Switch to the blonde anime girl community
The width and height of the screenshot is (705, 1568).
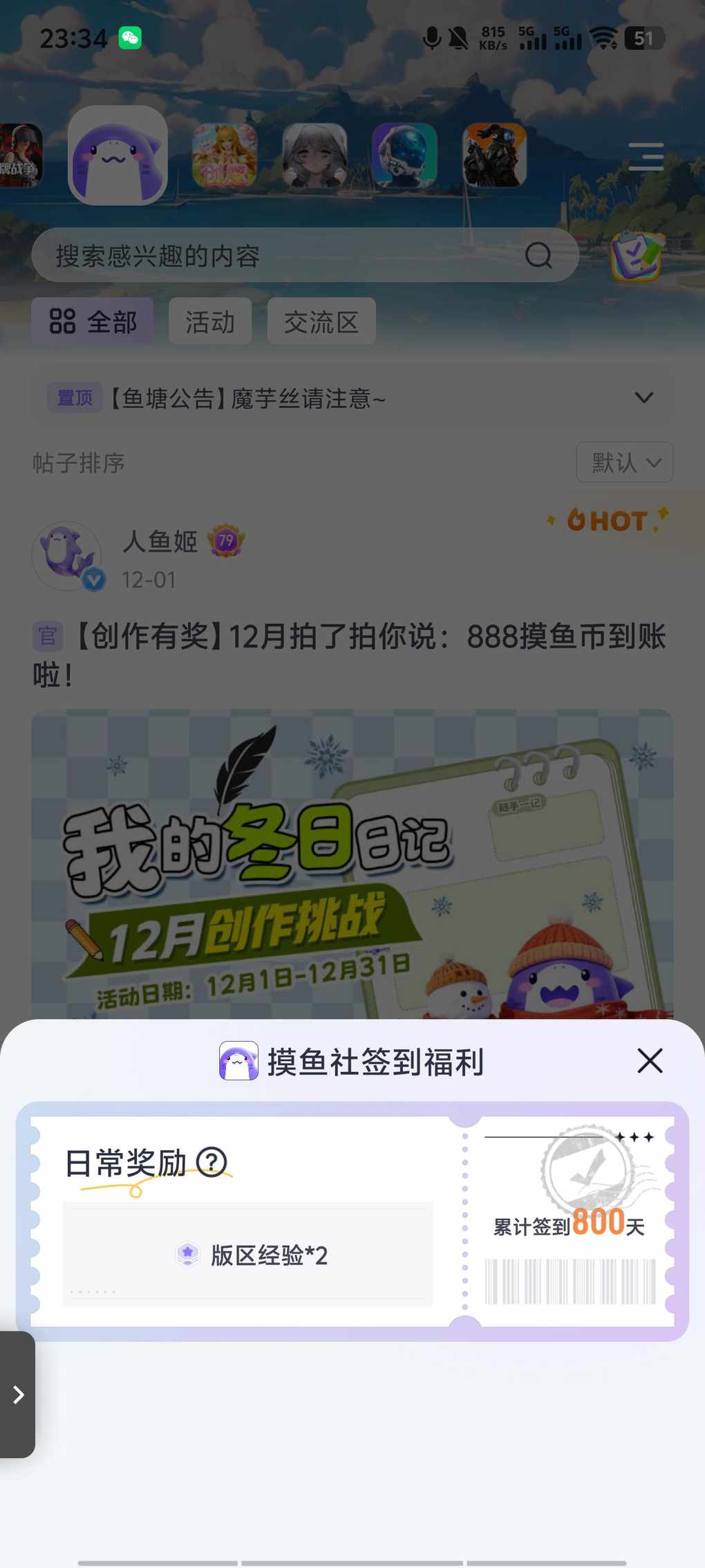click(225, 156)
